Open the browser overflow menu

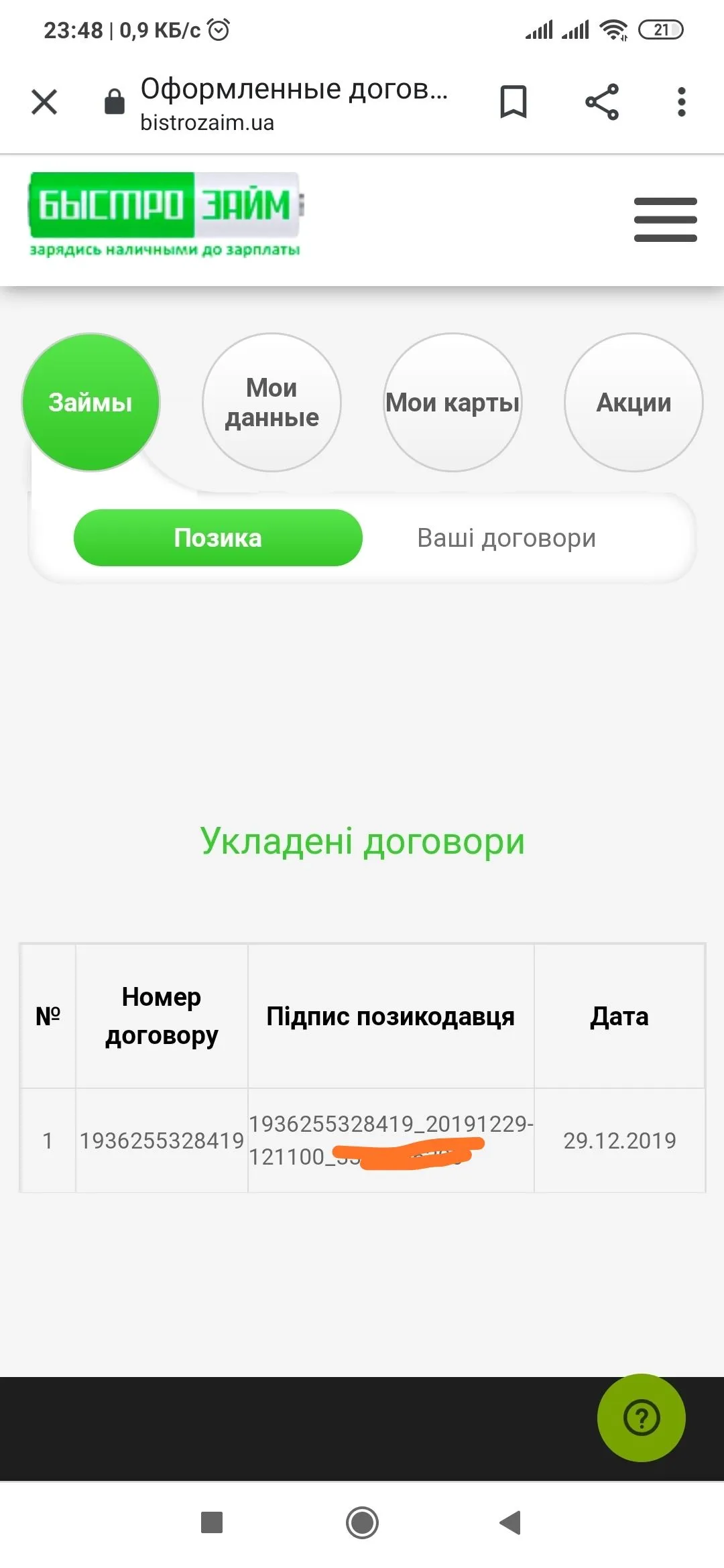pos(681,103)
